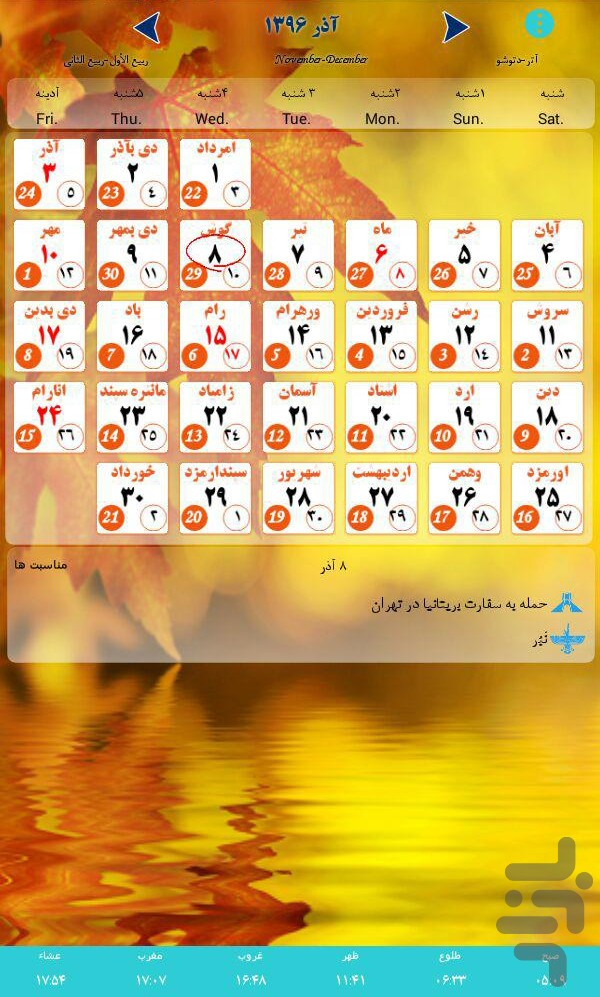The height and width of the screenshot is (997, 600).
Task: Choose day 19 labeled ارد
Action: [464, 417]
